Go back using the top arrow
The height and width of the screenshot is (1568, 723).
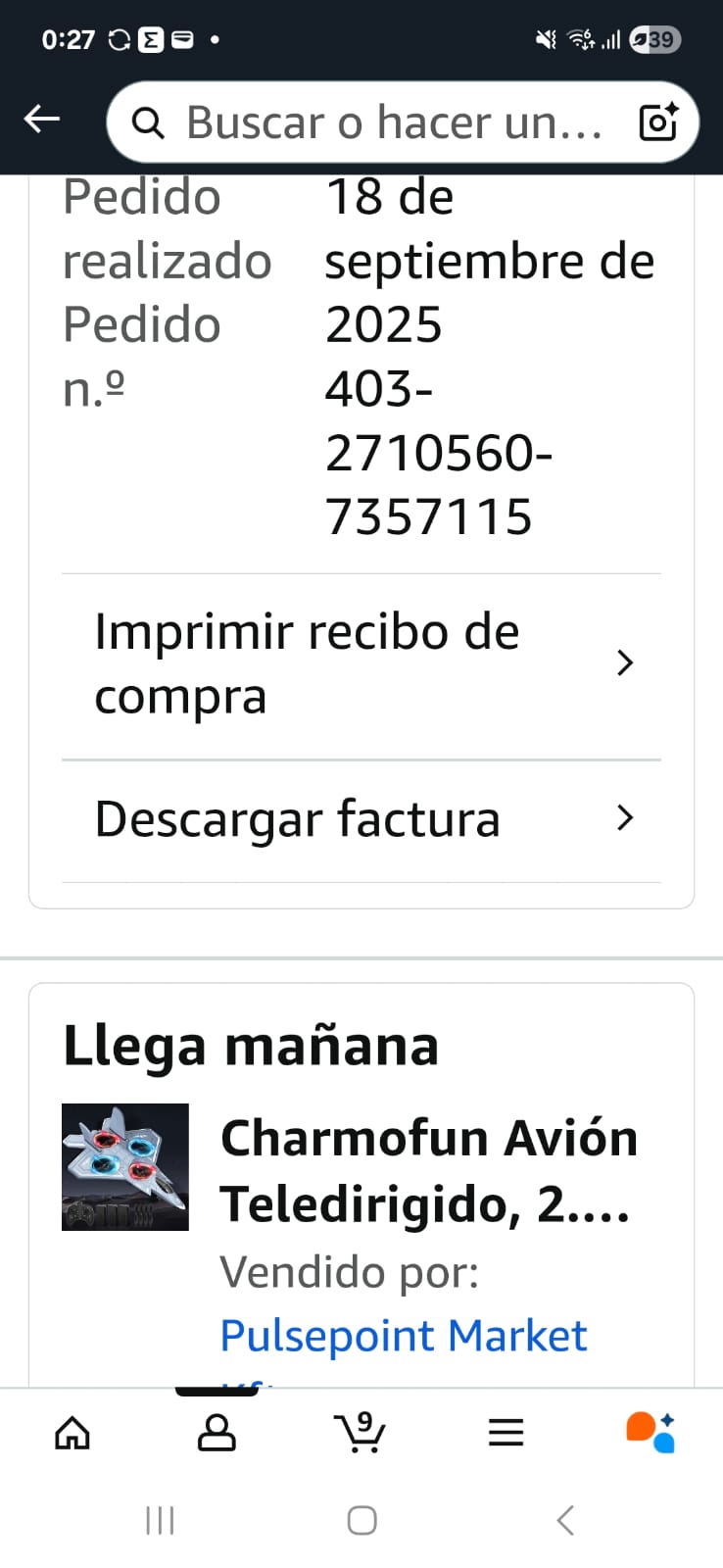pyautogui.click(x=42, y=121)
